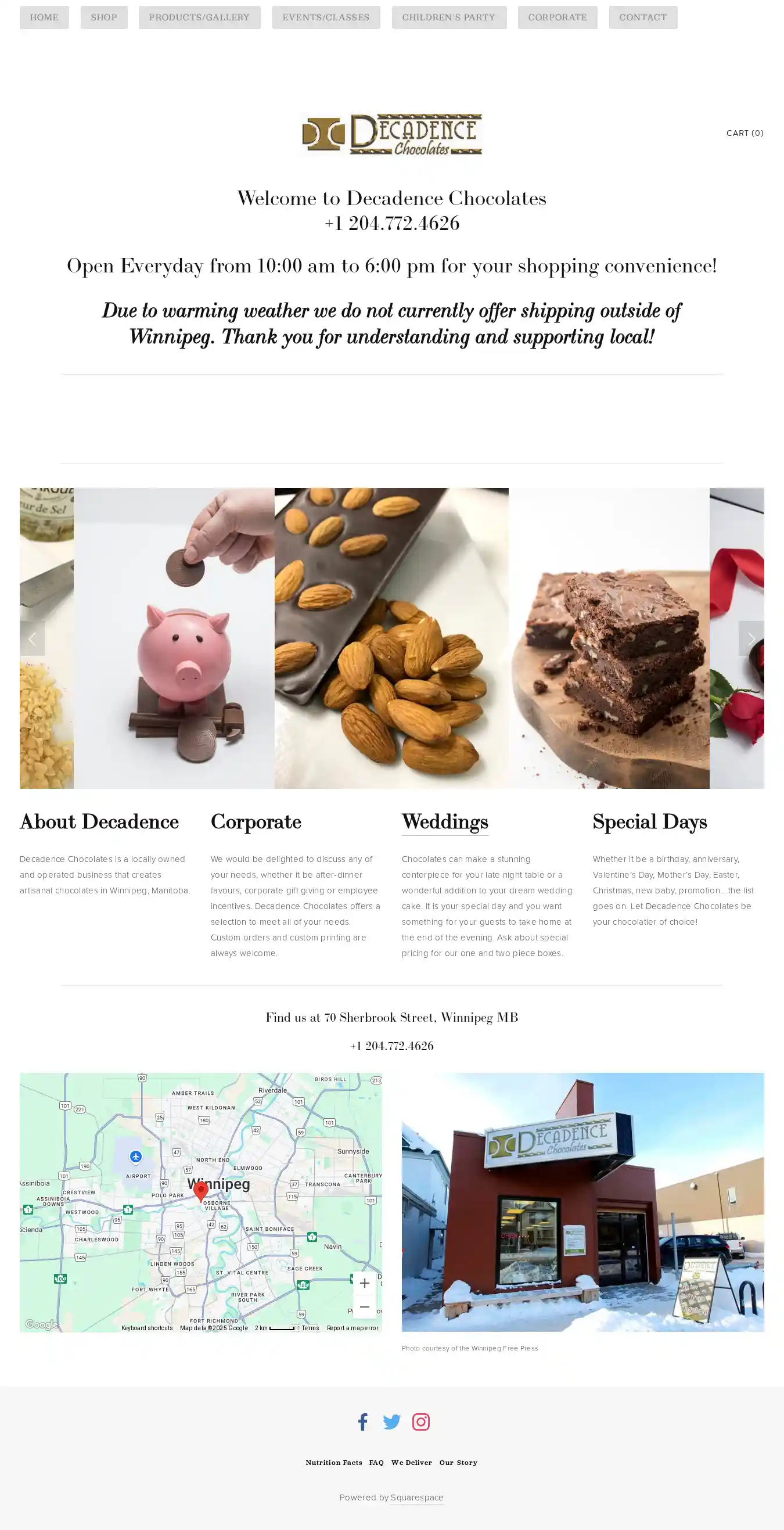The image size is (784, 1530).
Task: Open Nutrition Facts footer link
Action: 334,1462
